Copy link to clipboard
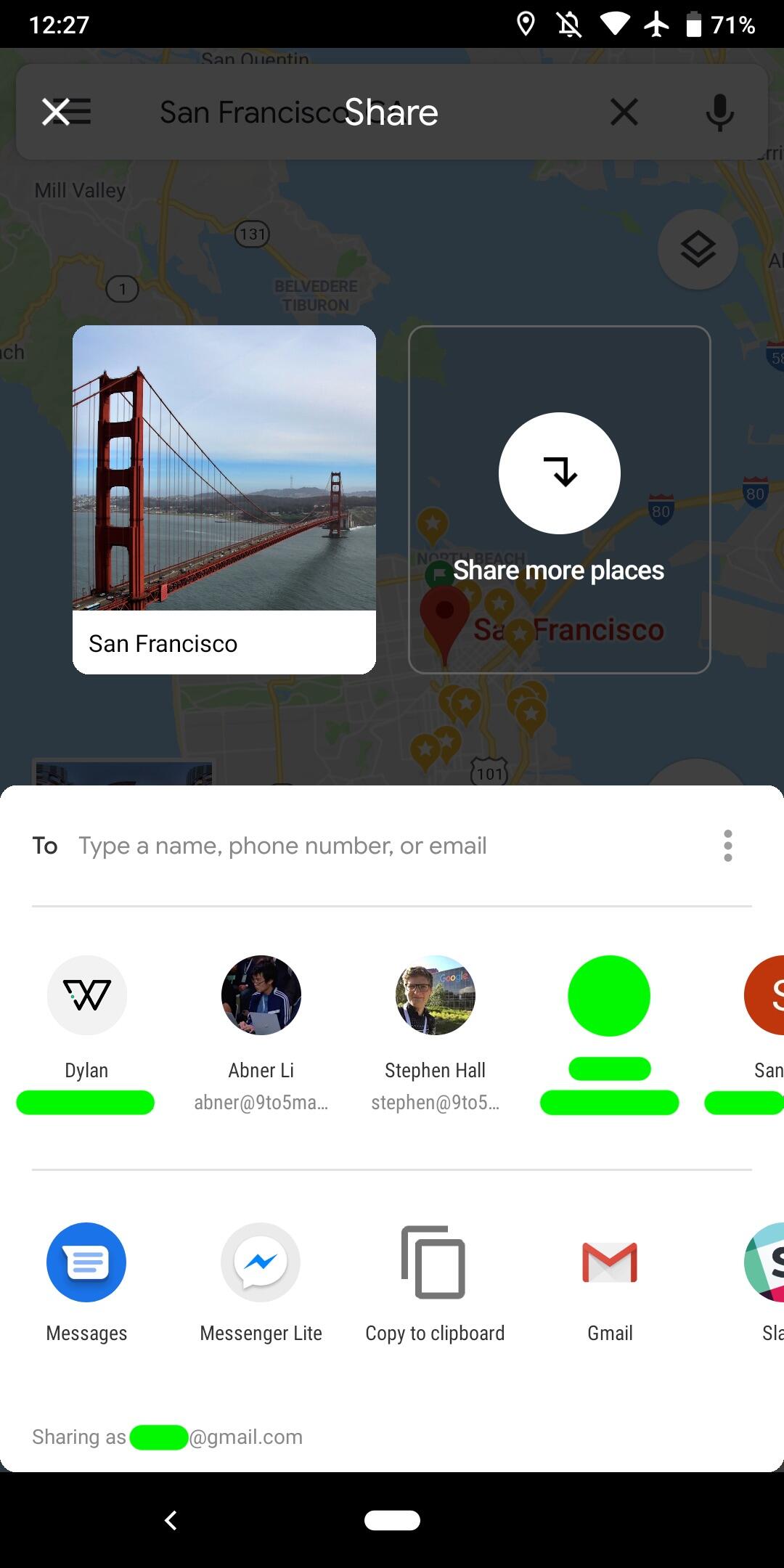Viewport: 784px width, 1568px height. [434, 1263]
